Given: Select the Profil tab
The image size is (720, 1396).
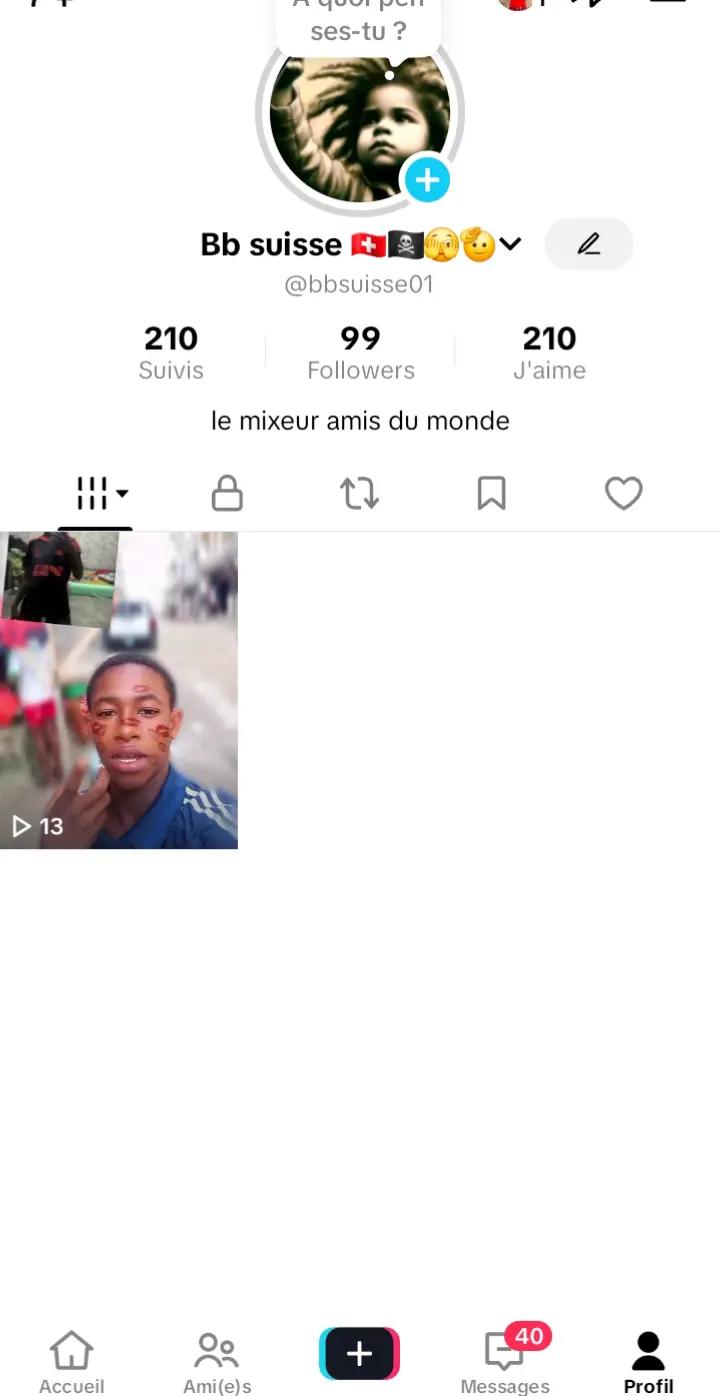Looking at the screenshot, I should 648,1360.
